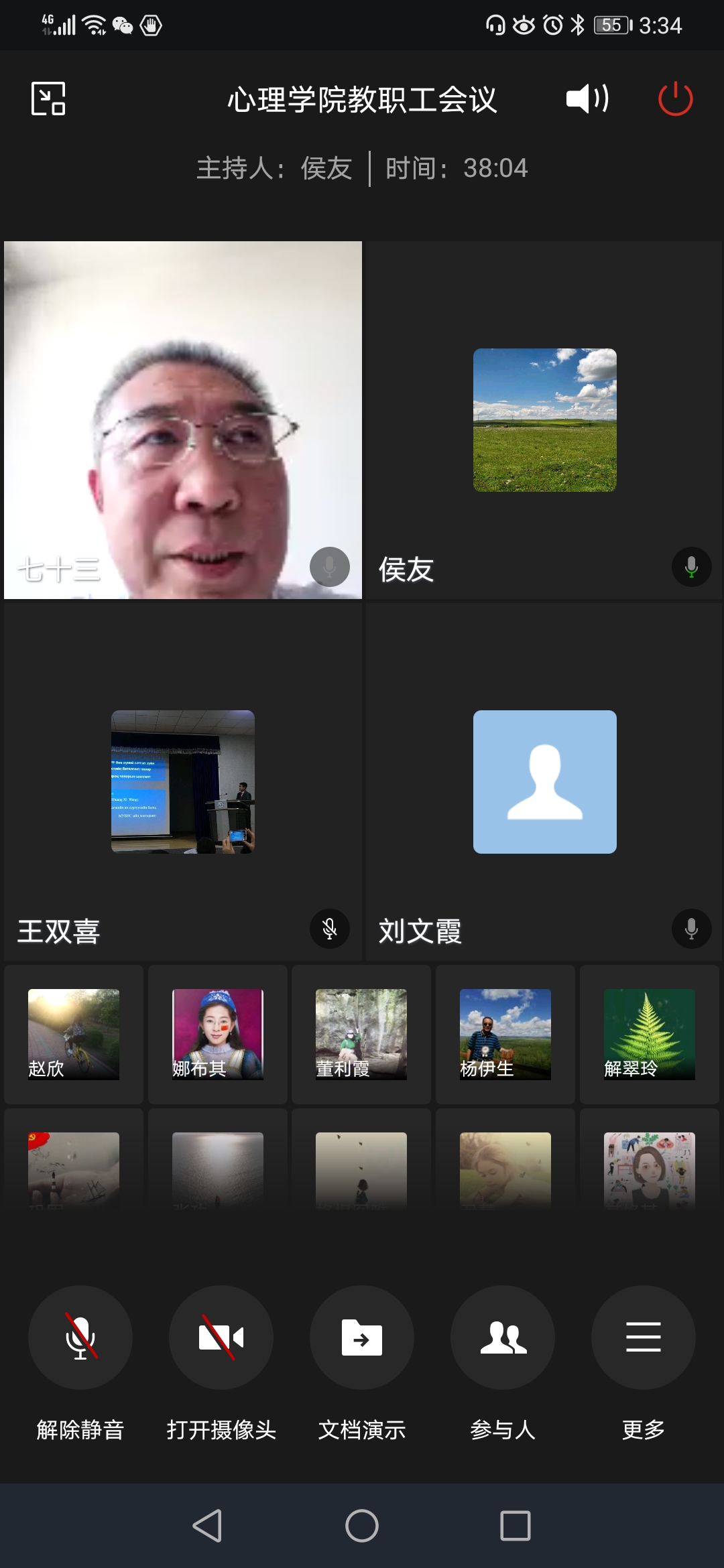Tap 解除静音 to unmute microphone
Screen dimensions: 724x1568
[x=80, y=1337]
